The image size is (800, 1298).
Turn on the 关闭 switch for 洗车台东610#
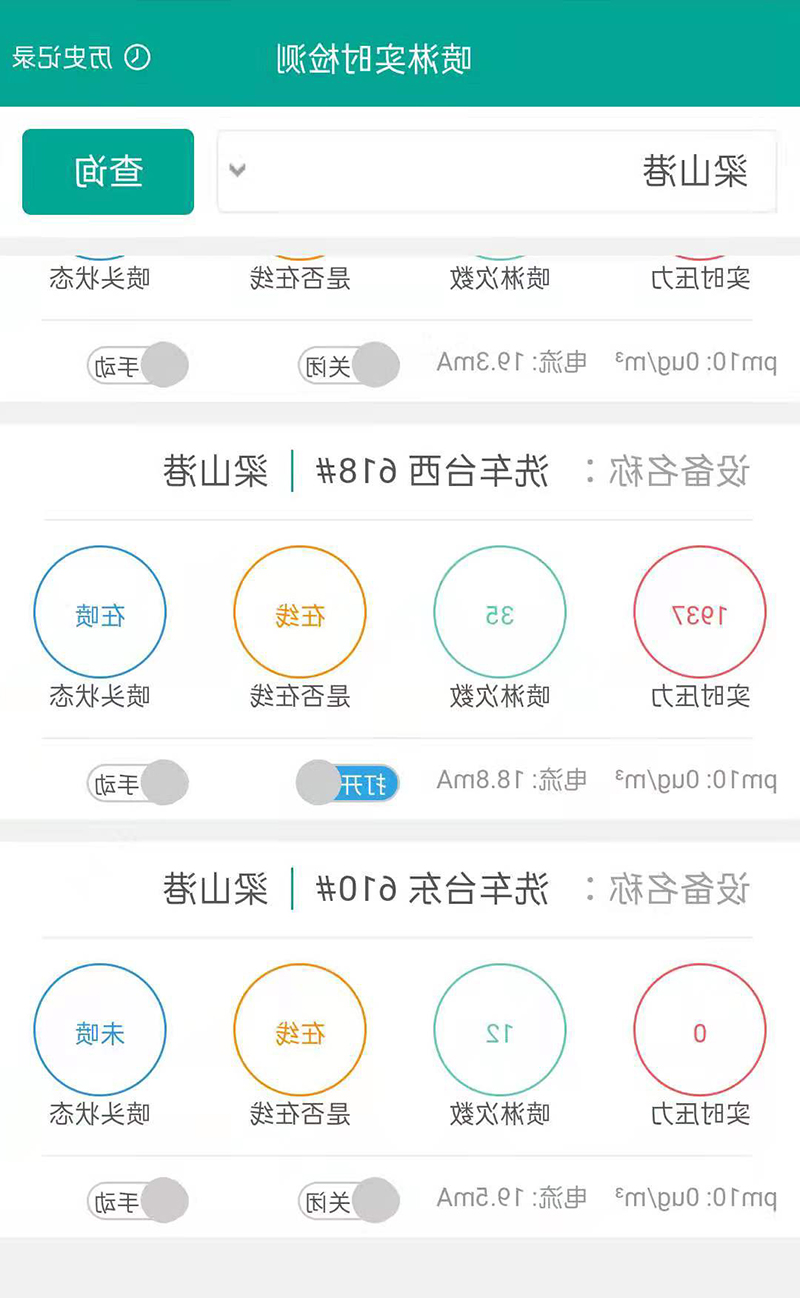point(347,1201)
